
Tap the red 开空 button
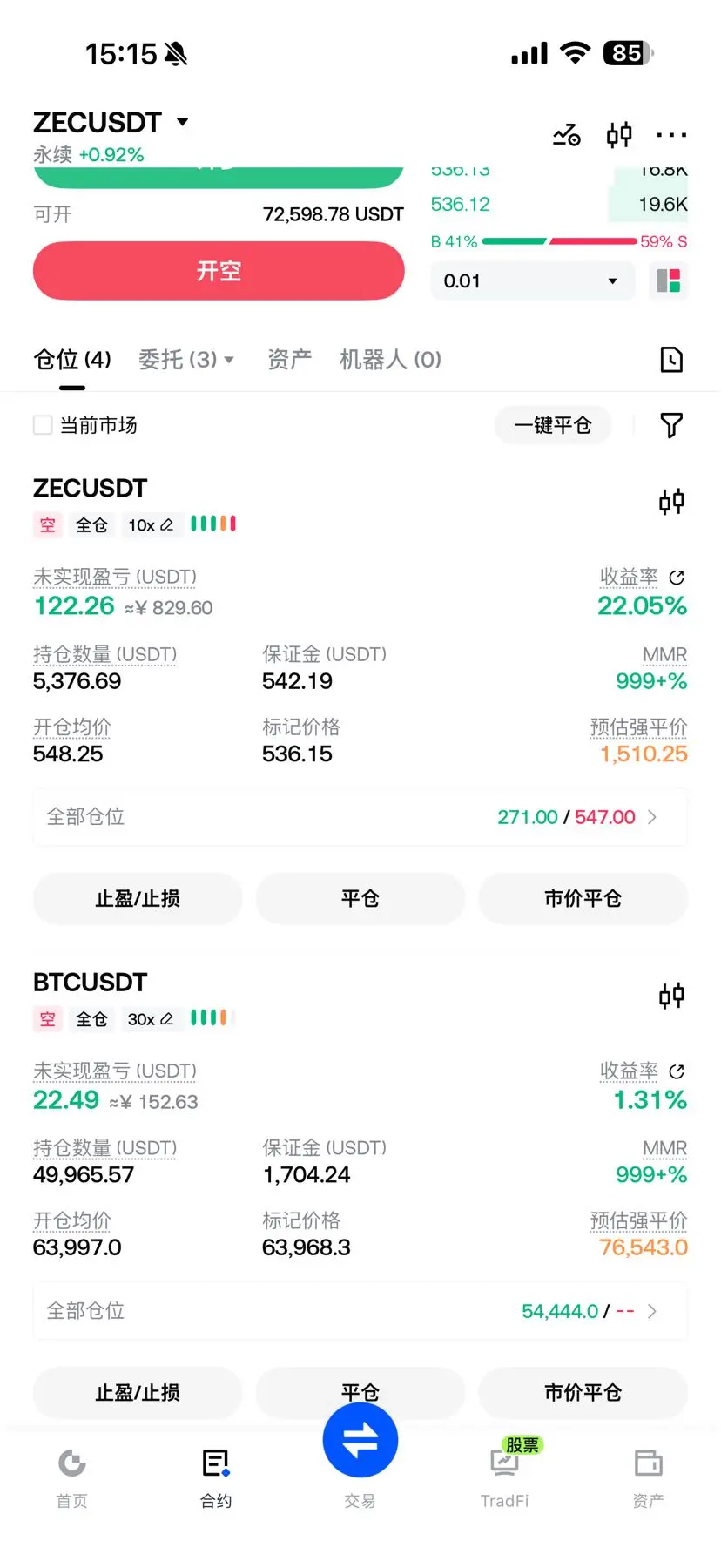click(219, 271)
